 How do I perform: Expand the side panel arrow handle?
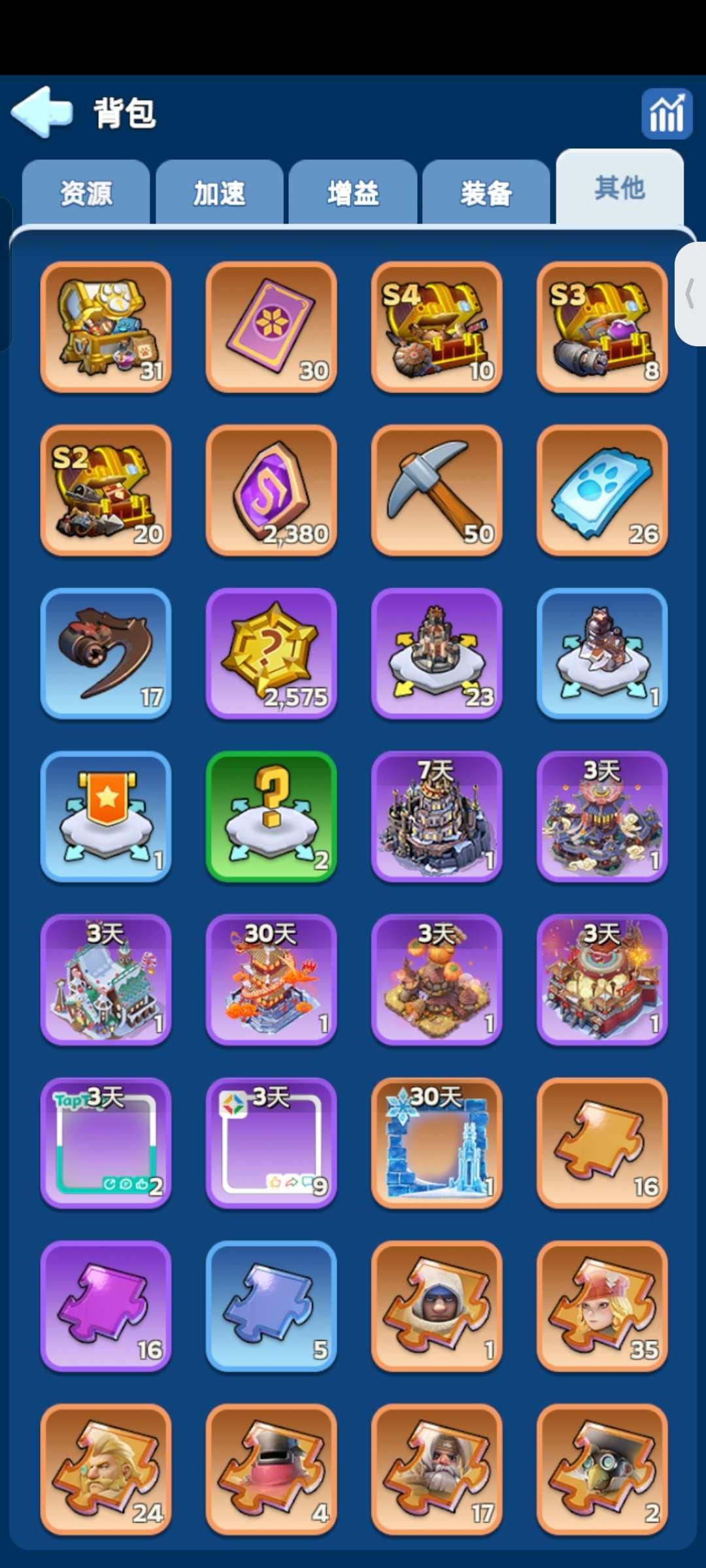pyautogui.click(x=690, y=293)
